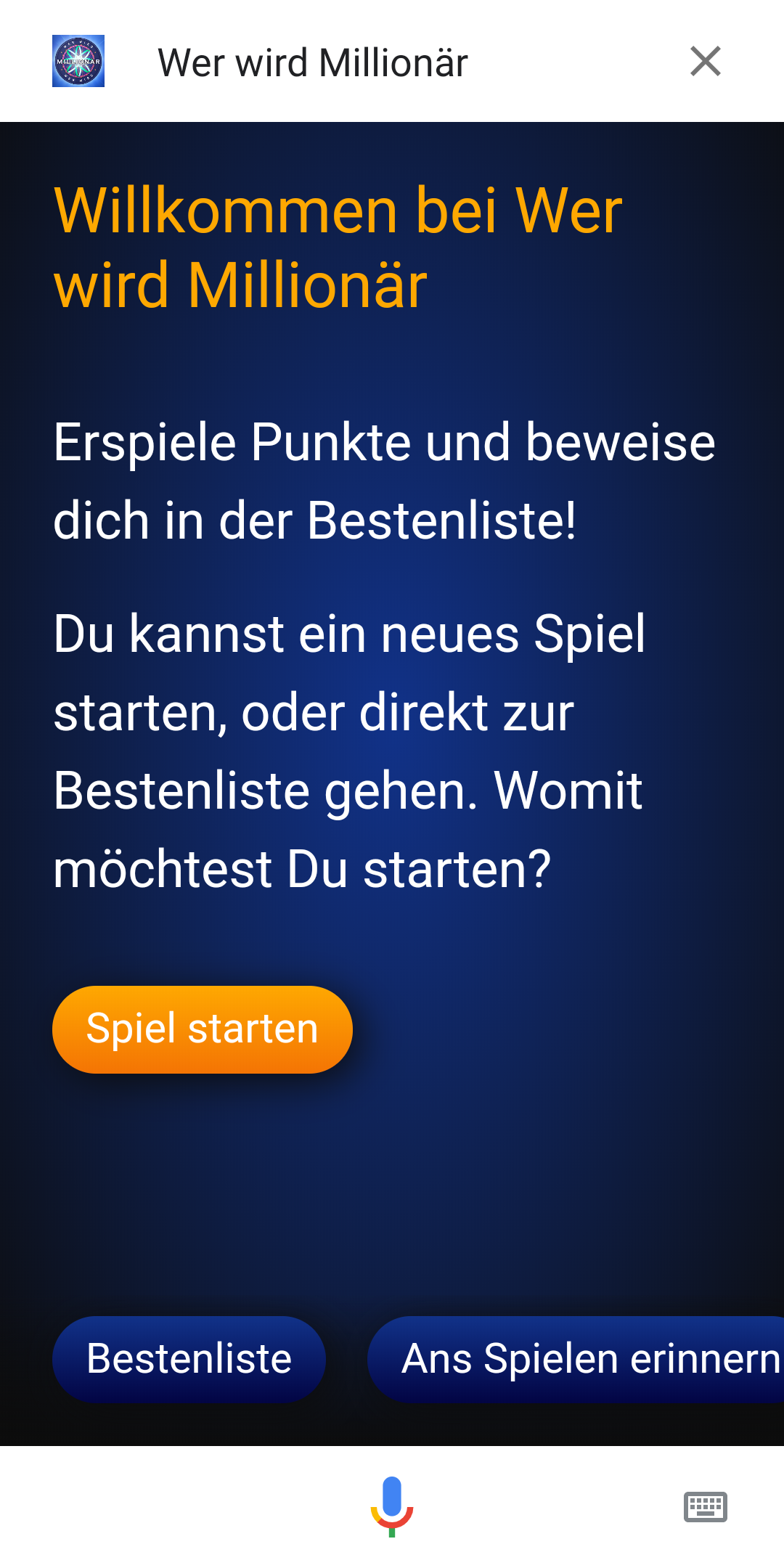Open the Bestenliste suggestion chip
The height and width of the screenshot is (1568, 784).
189,1359
